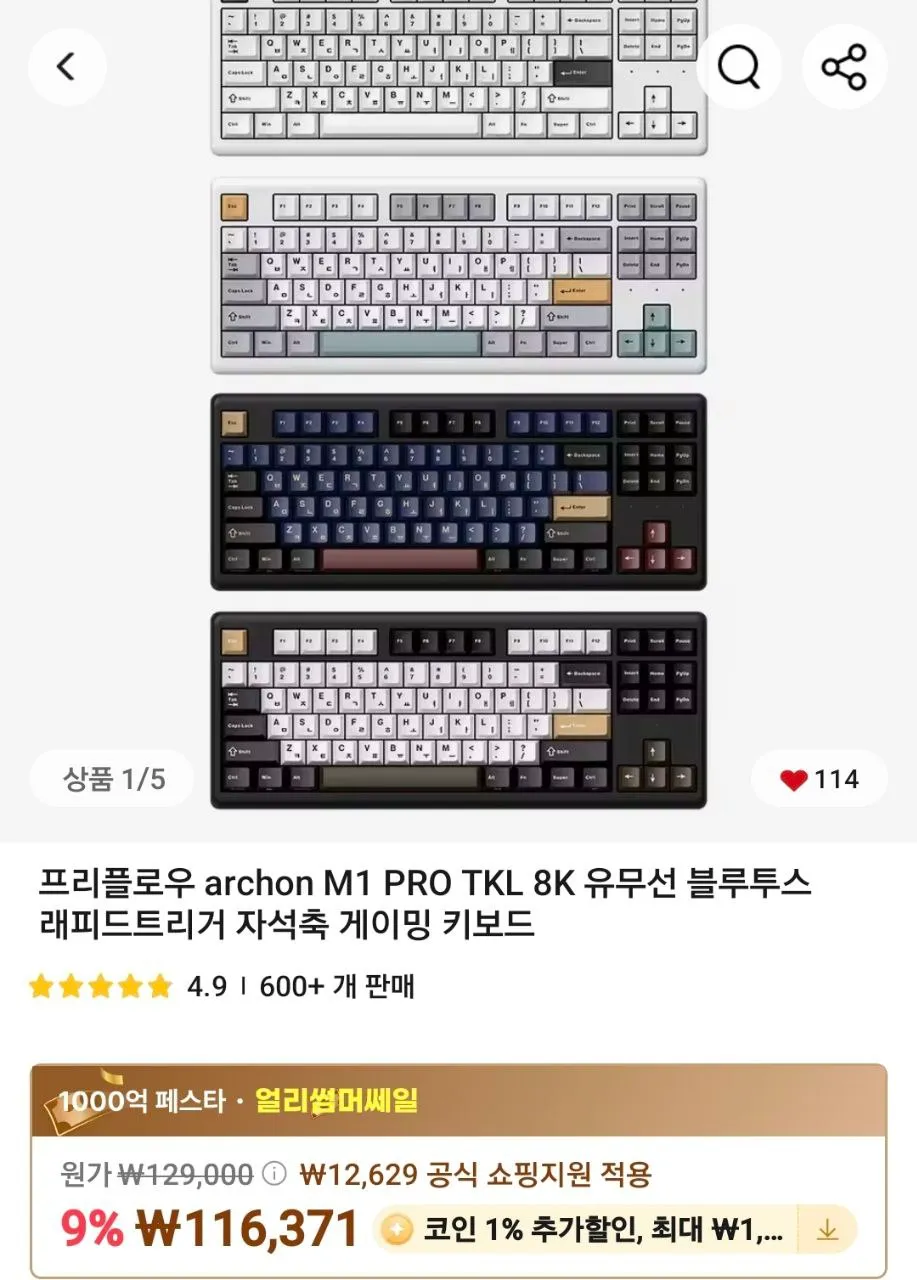Tap the back arrow to leave the product page
Screen dimensions: 917x1280
pos(67,66)
